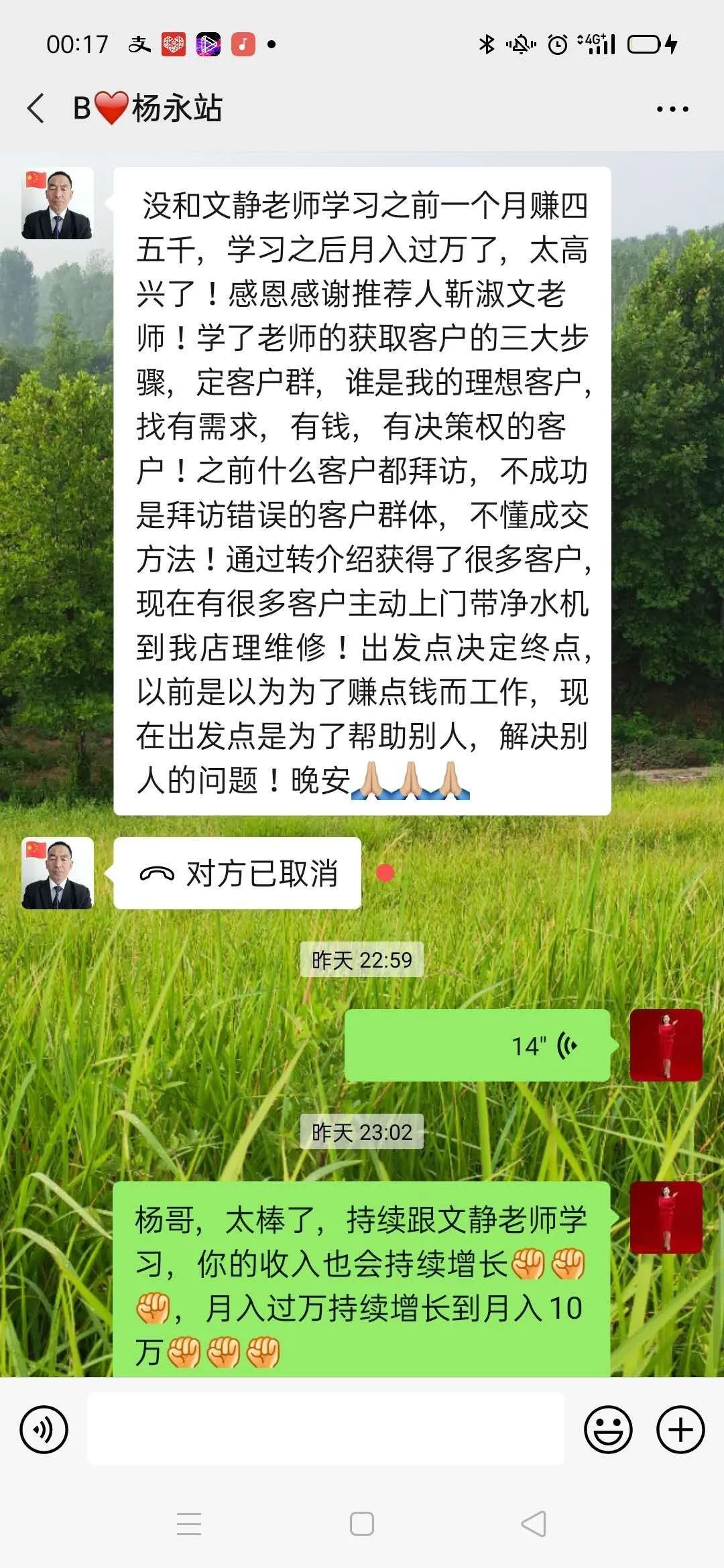The width and height of the screenshot is (724, 1568).
Task: Go back to the chat list
Action: point(36,108)
